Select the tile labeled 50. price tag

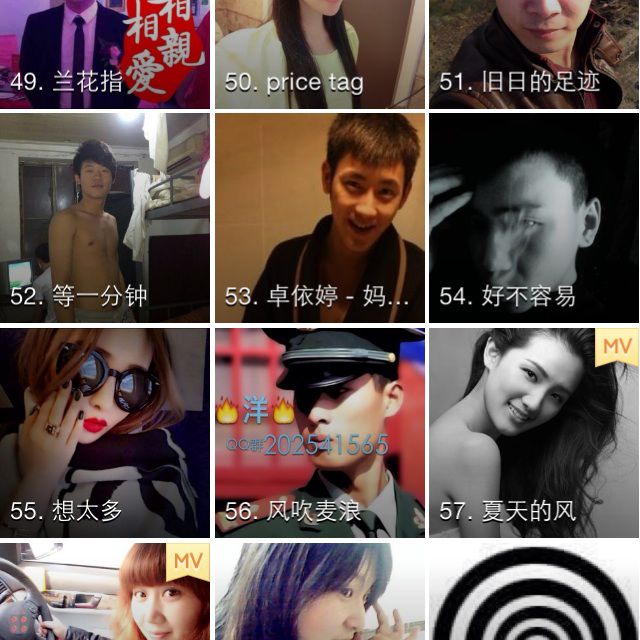point(319,54)
